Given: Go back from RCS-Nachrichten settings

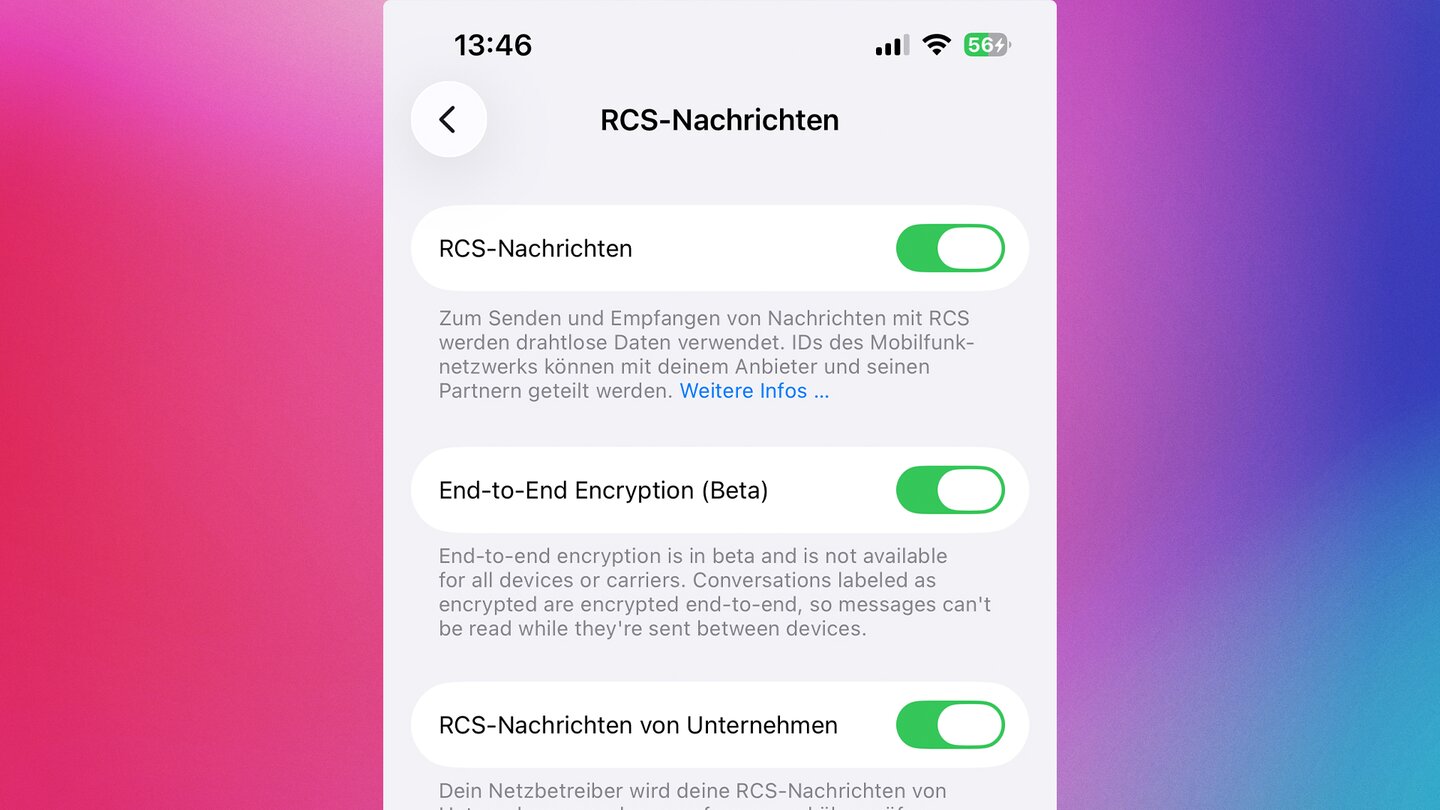Looking at the screenshot, I should 448,120.
